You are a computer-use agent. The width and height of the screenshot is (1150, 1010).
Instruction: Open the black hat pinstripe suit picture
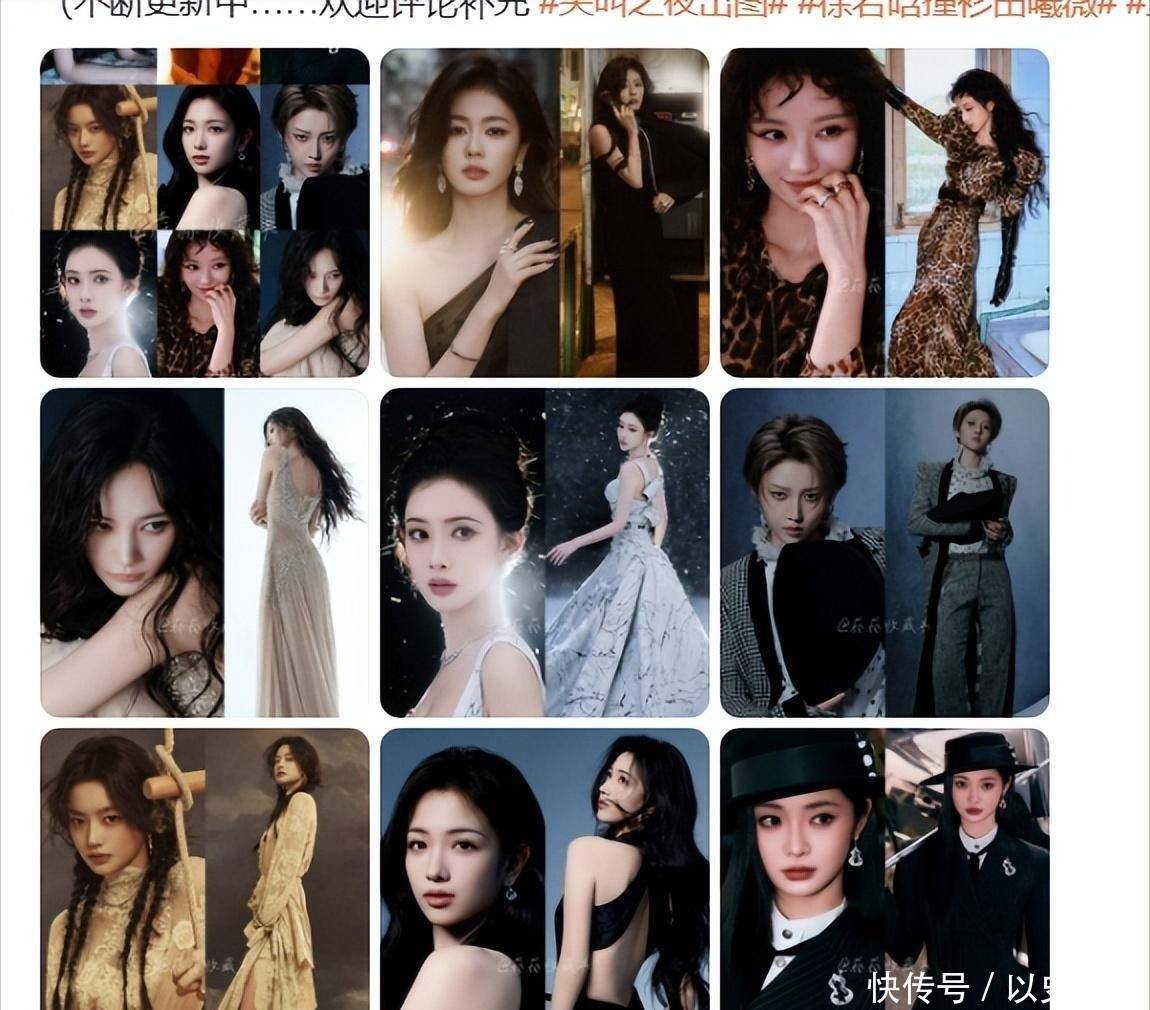click(x=884, y=868)
